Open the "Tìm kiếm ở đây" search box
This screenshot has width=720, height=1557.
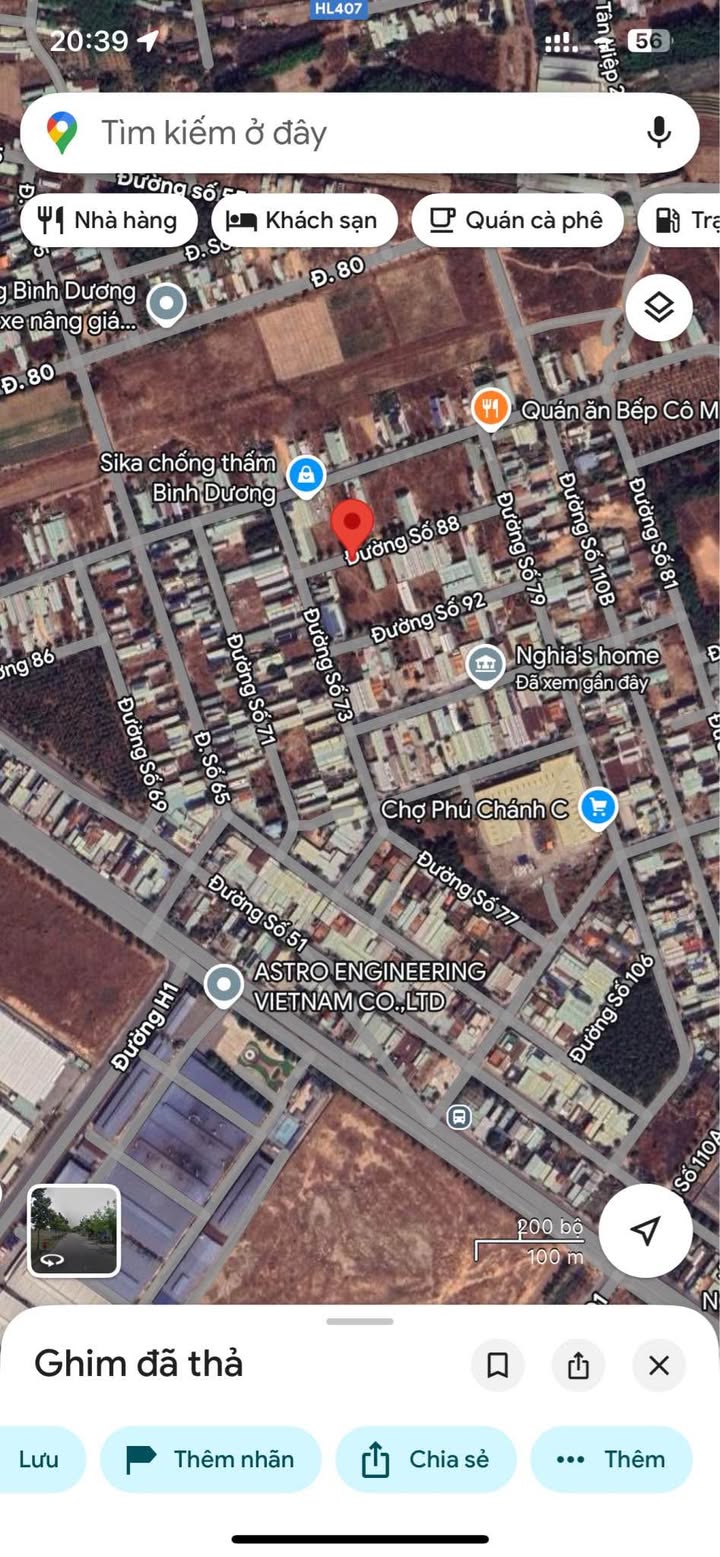[x=359, y=133]
